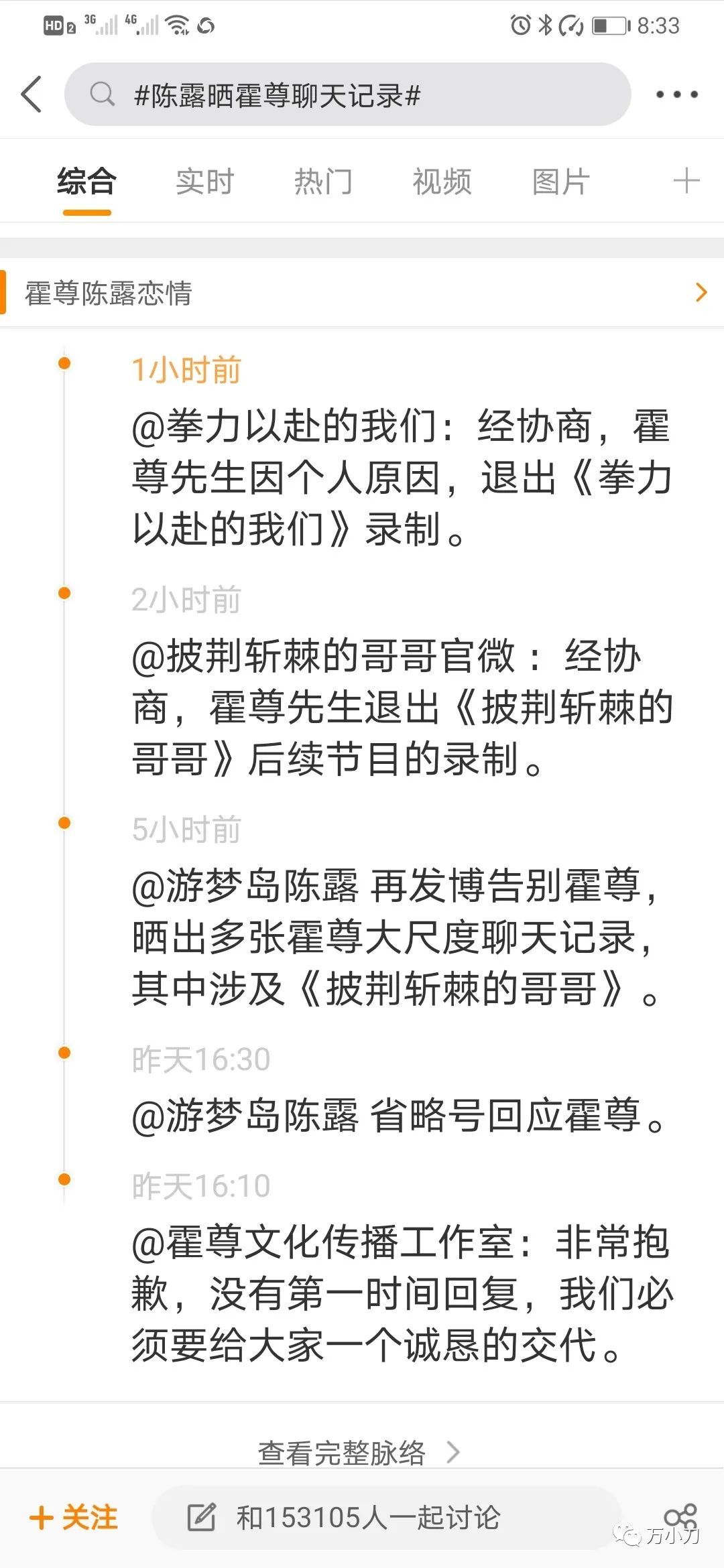Go back using the top-left arrow
This screenshot has width=724, height=1568.
(32, 94)
